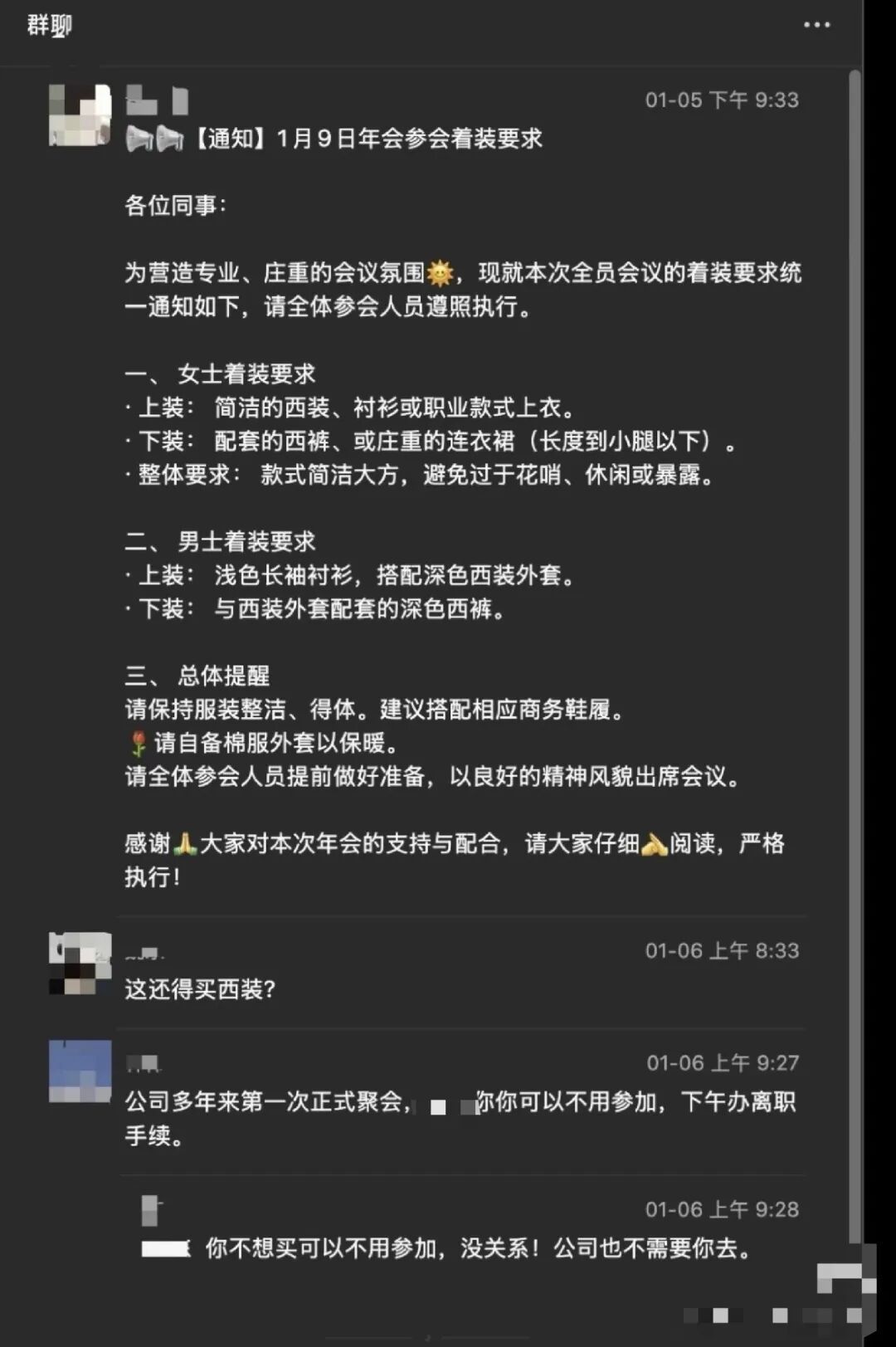Open avatar of the 9:27 message sender
The height and width of the screenshot is (1347, 896).
[80, 1071]
